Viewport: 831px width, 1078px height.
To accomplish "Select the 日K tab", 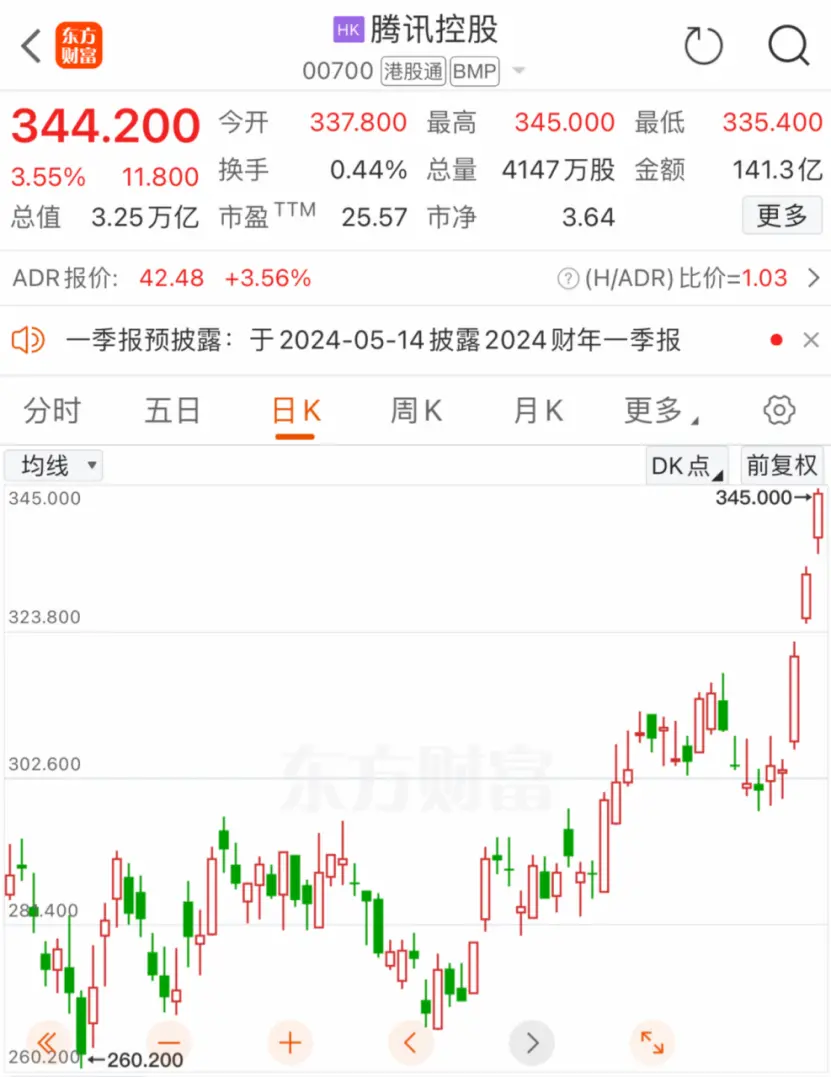I will pyautogui.click(x=297, y=411).
